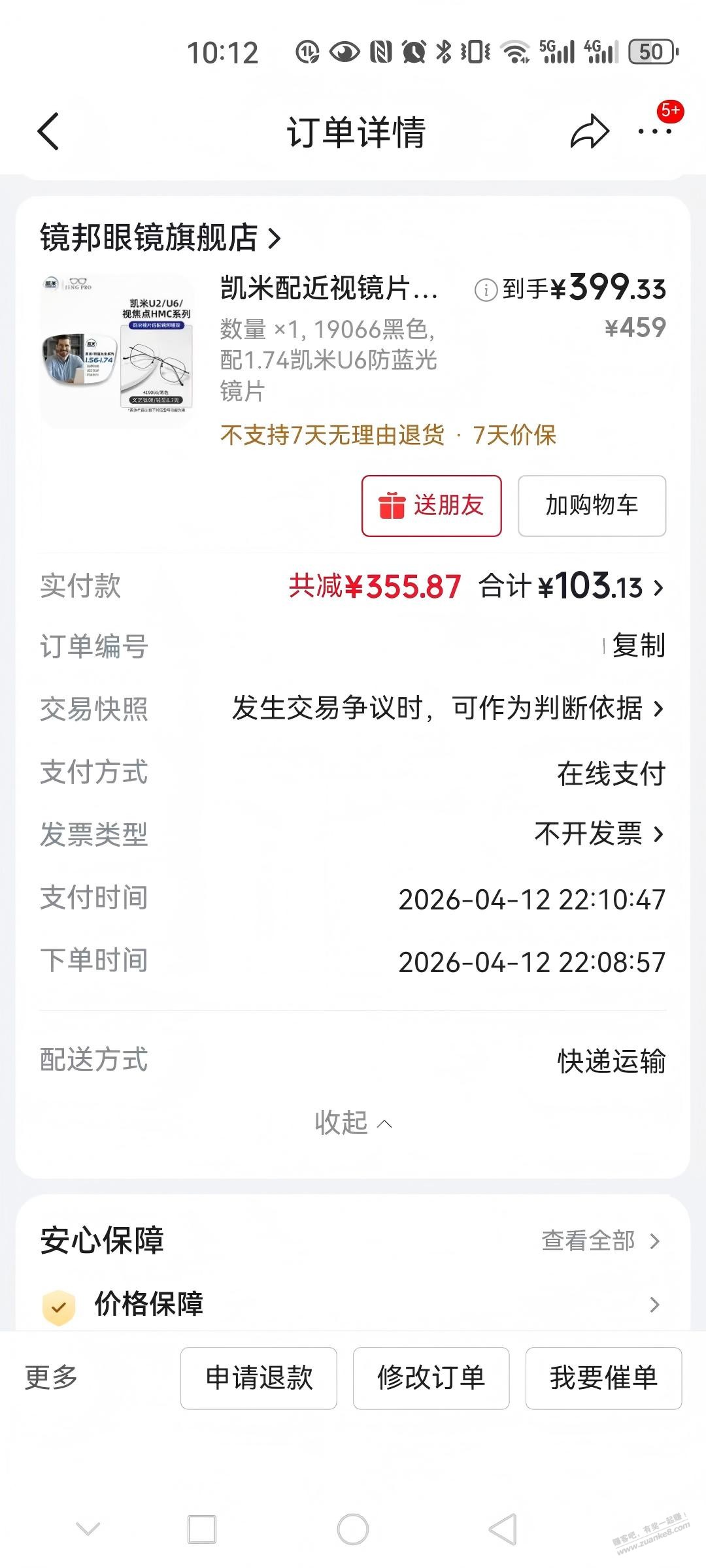Tap 申请退款 to request a refund
706x1568 pixels.
[x=259, y=1379]
